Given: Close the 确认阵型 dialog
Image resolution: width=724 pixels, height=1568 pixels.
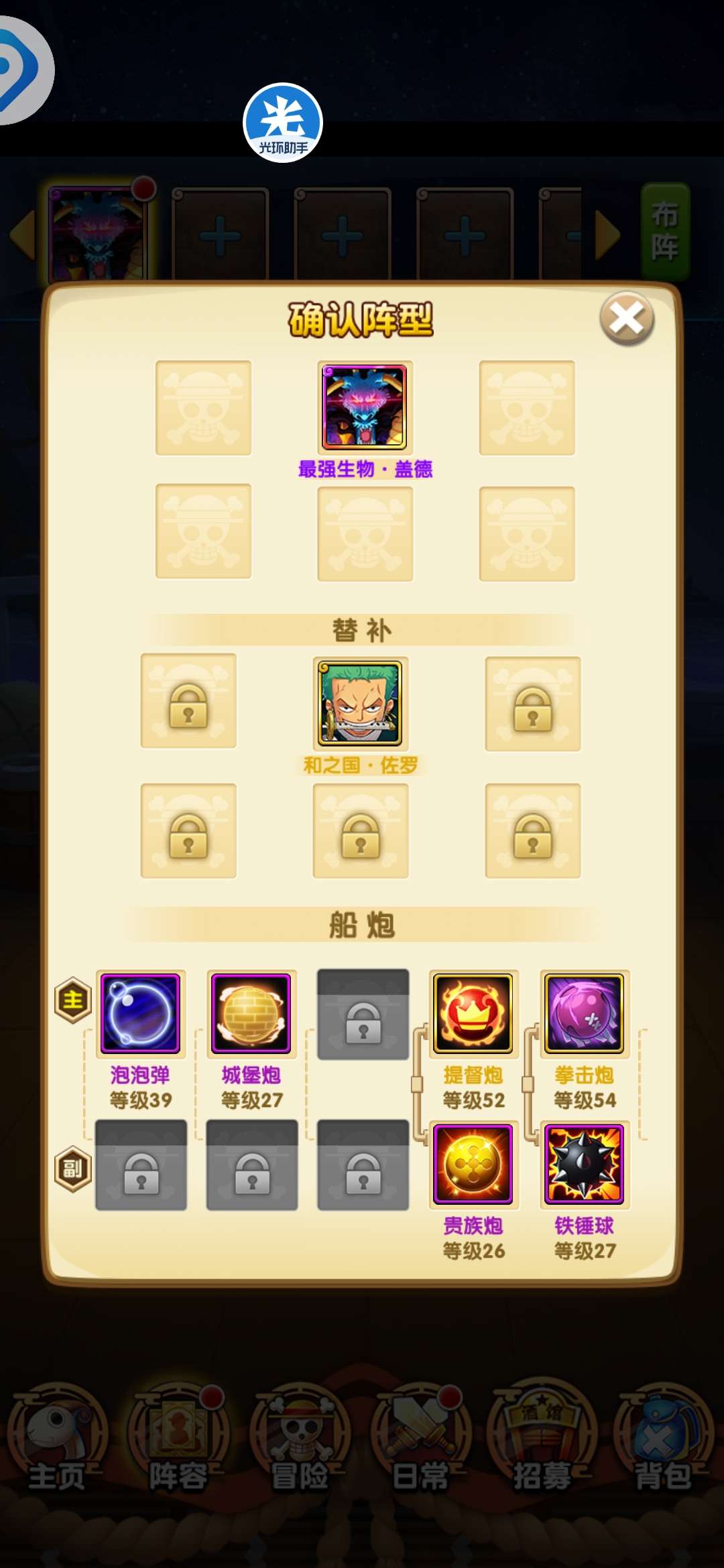Looking at the screenshot, I should [x=626, y=319].
